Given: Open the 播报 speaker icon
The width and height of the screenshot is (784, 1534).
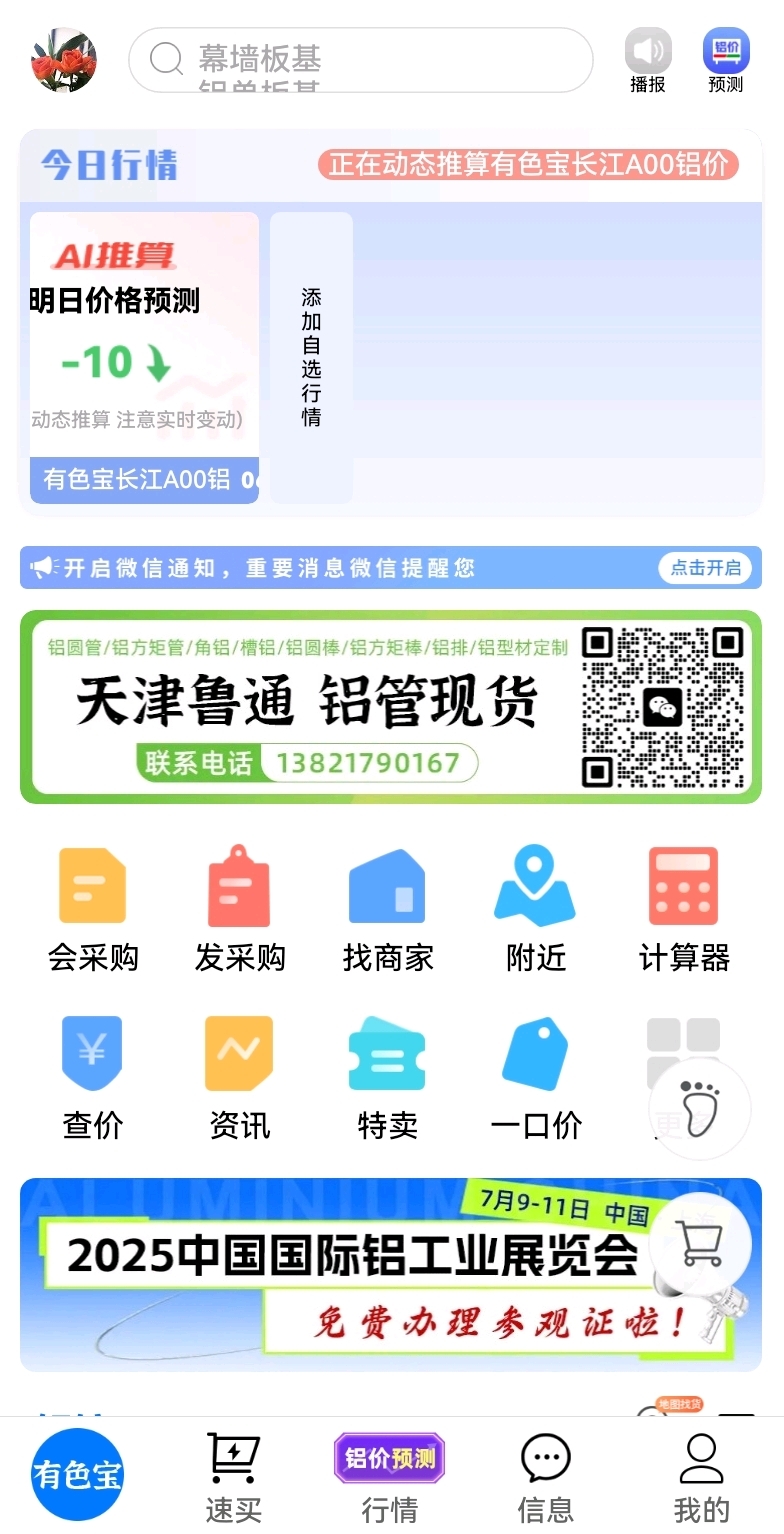Looking at the screenshot, I should [x=648, y=61].
